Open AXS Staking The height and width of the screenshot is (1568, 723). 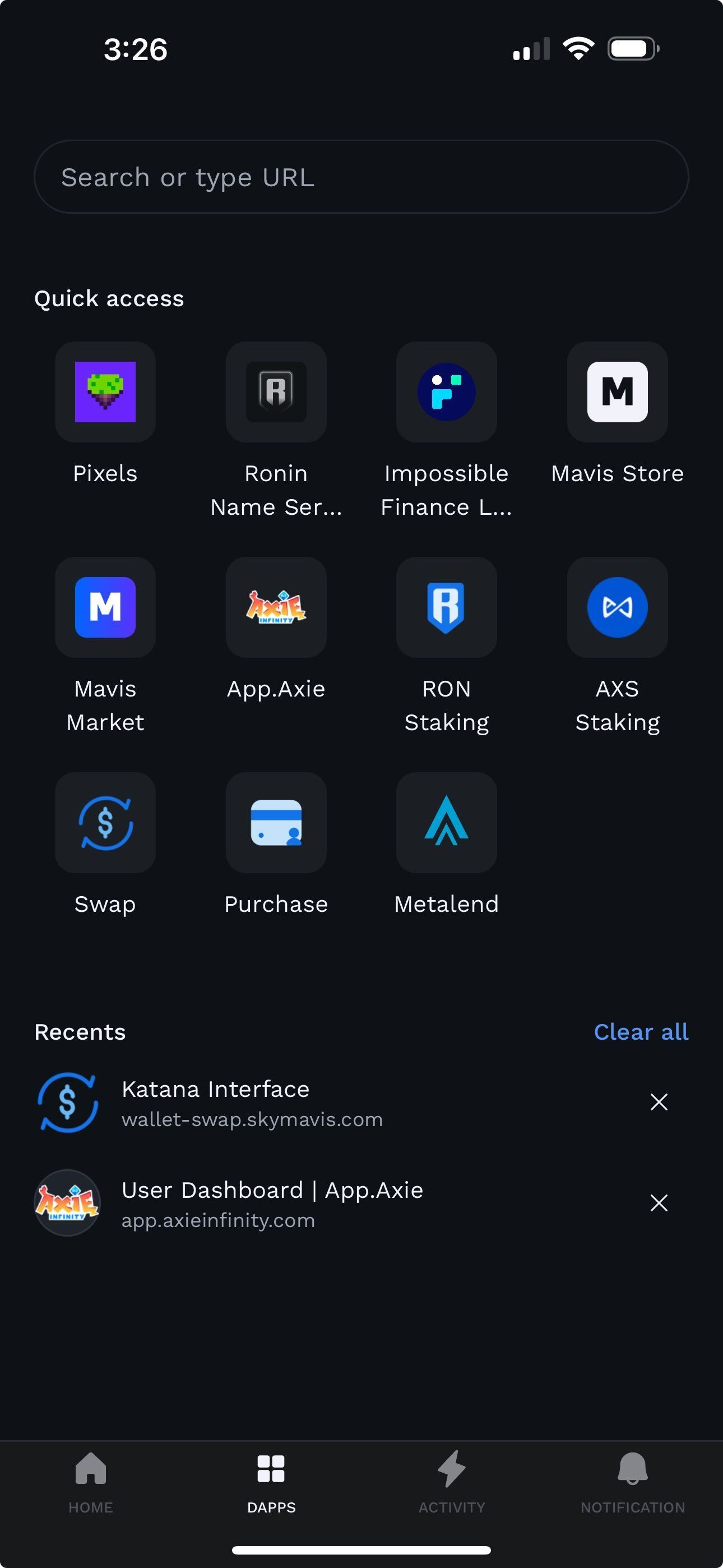tap(617, 608)
